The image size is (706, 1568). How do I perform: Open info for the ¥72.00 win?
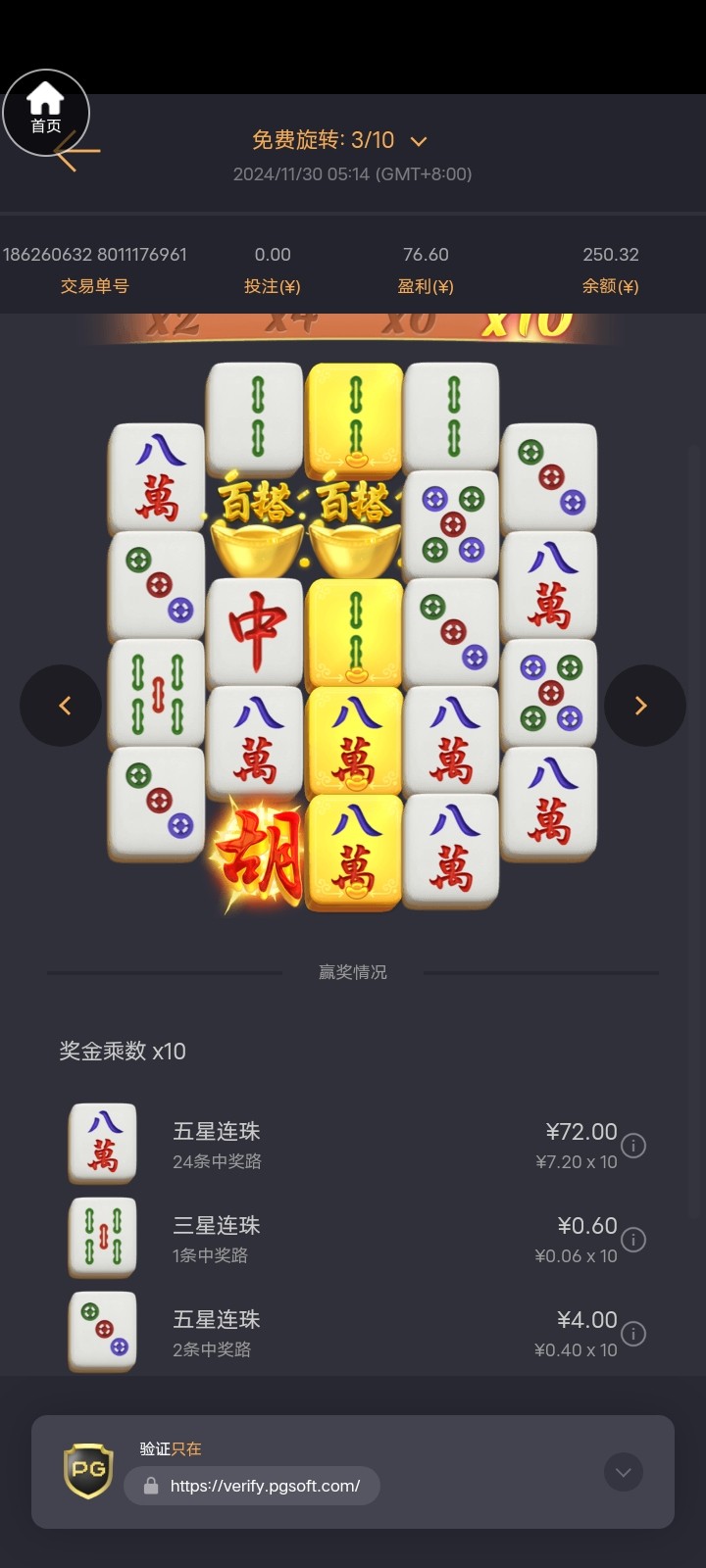[x=634, y=1145]
